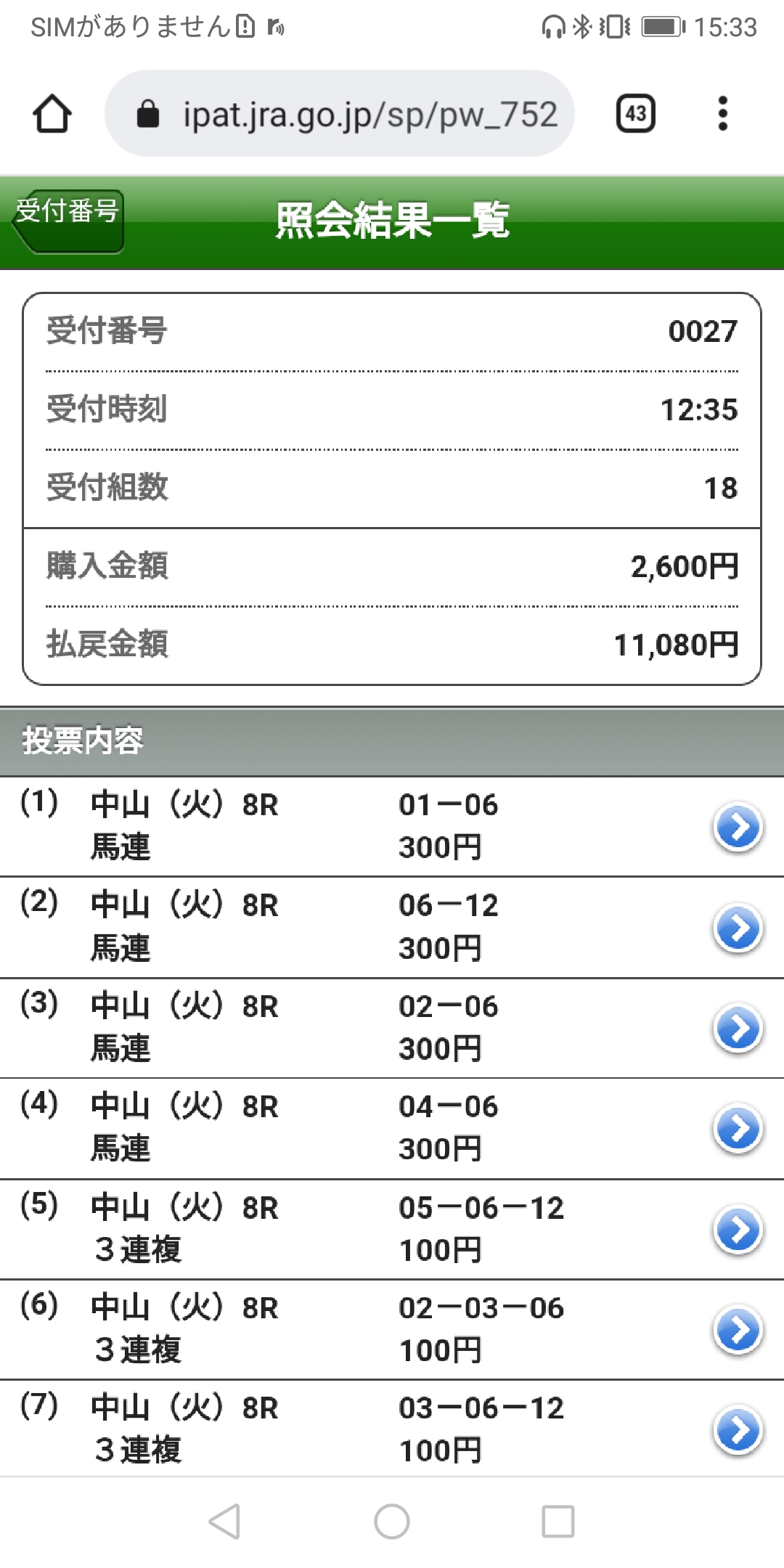Viewport: 784px width, 1568px height.
Task: Open the tab switcher showing 43 tabs
Action: click(x=635, y=114)
